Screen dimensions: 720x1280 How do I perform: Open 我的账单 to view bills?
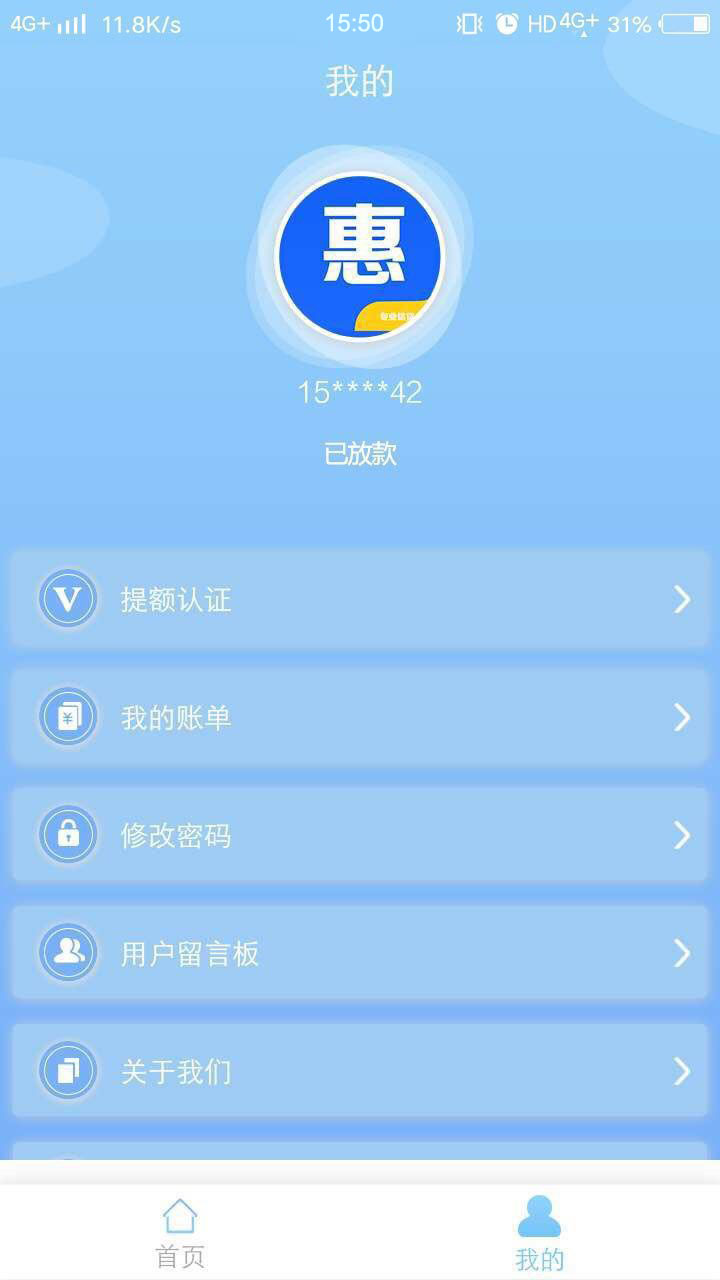click(x=360, y=717)
